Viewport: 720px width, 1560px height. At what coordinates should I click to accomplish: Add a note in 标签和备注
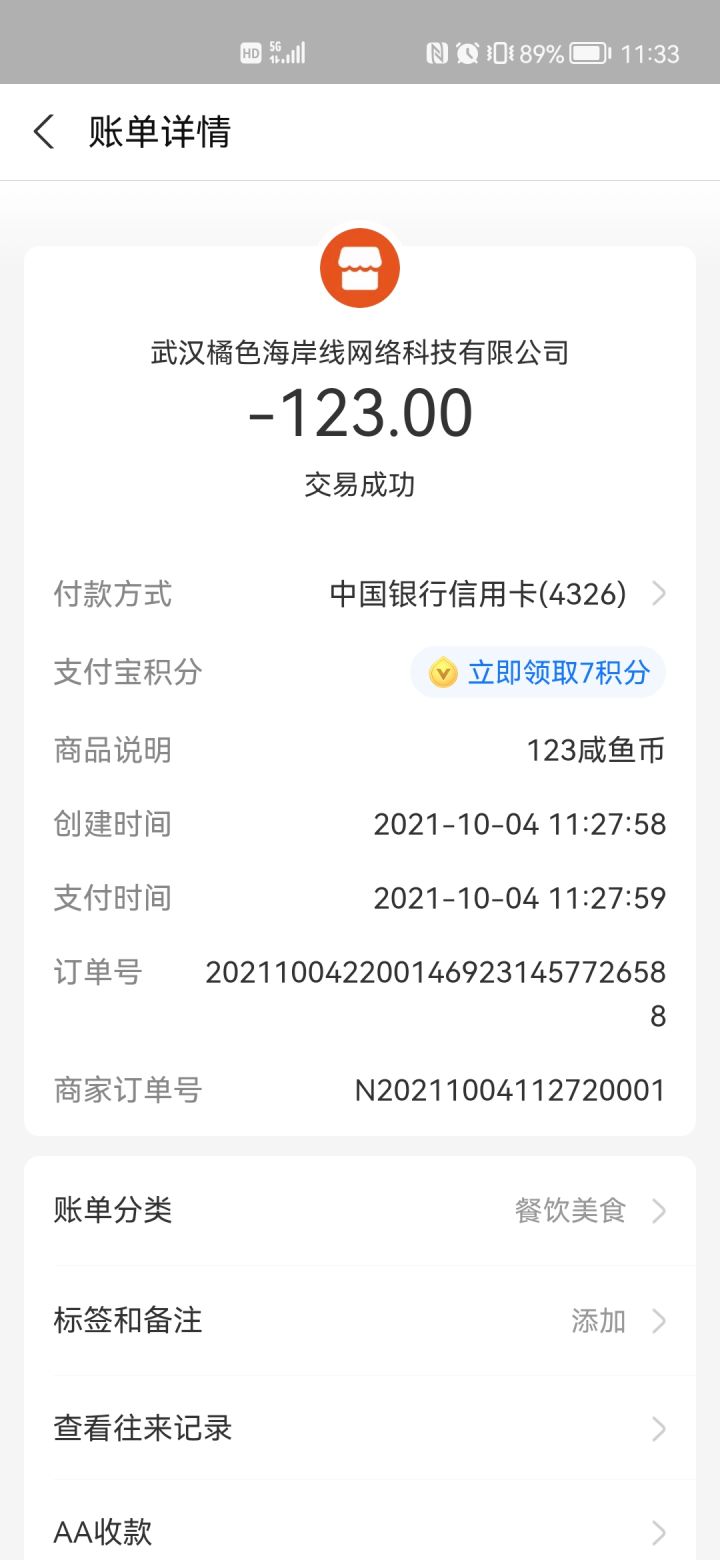[x=360, y=1321]
